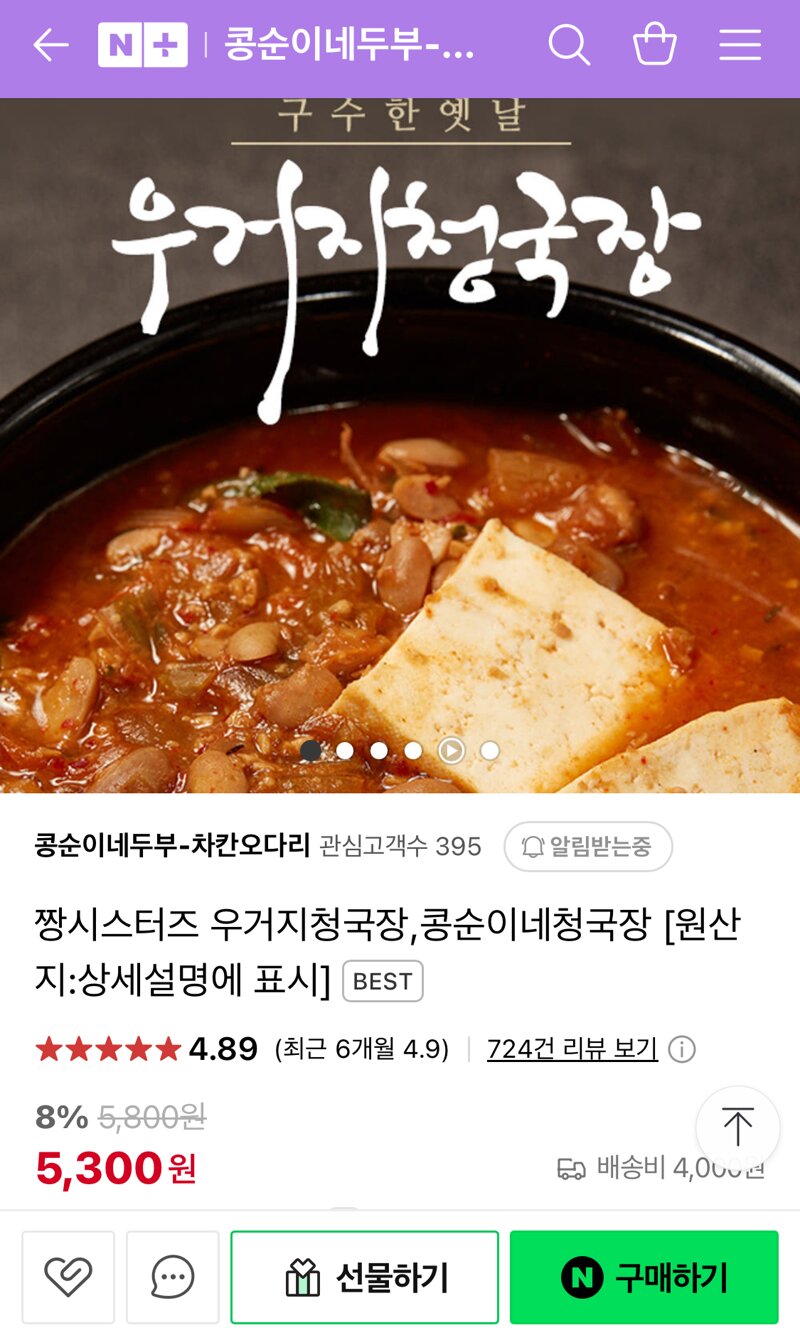The width and height of the screenshot is (800, 1335).
Task: Jump to top with the arrow button
Action: pyautogui.click(x=738, y=1127)
